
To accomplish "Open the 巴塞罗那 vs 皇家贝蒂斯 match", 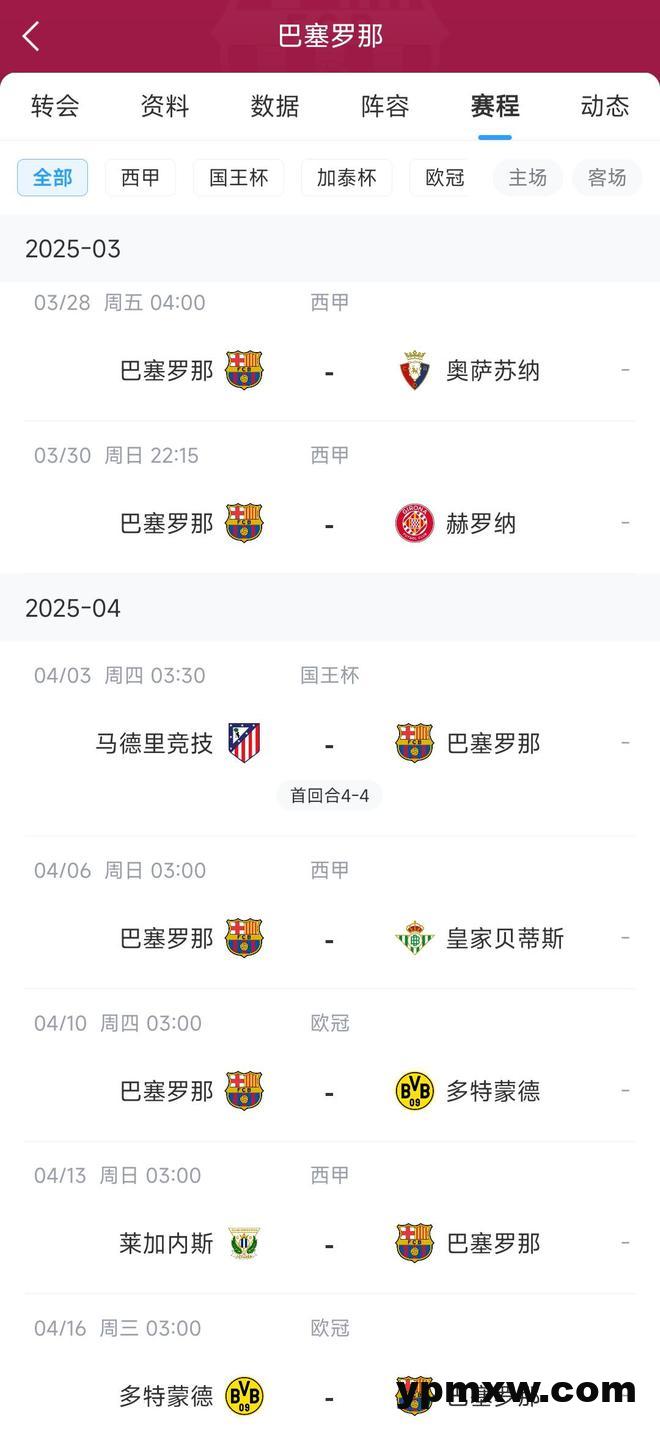I will click(329, 939).
